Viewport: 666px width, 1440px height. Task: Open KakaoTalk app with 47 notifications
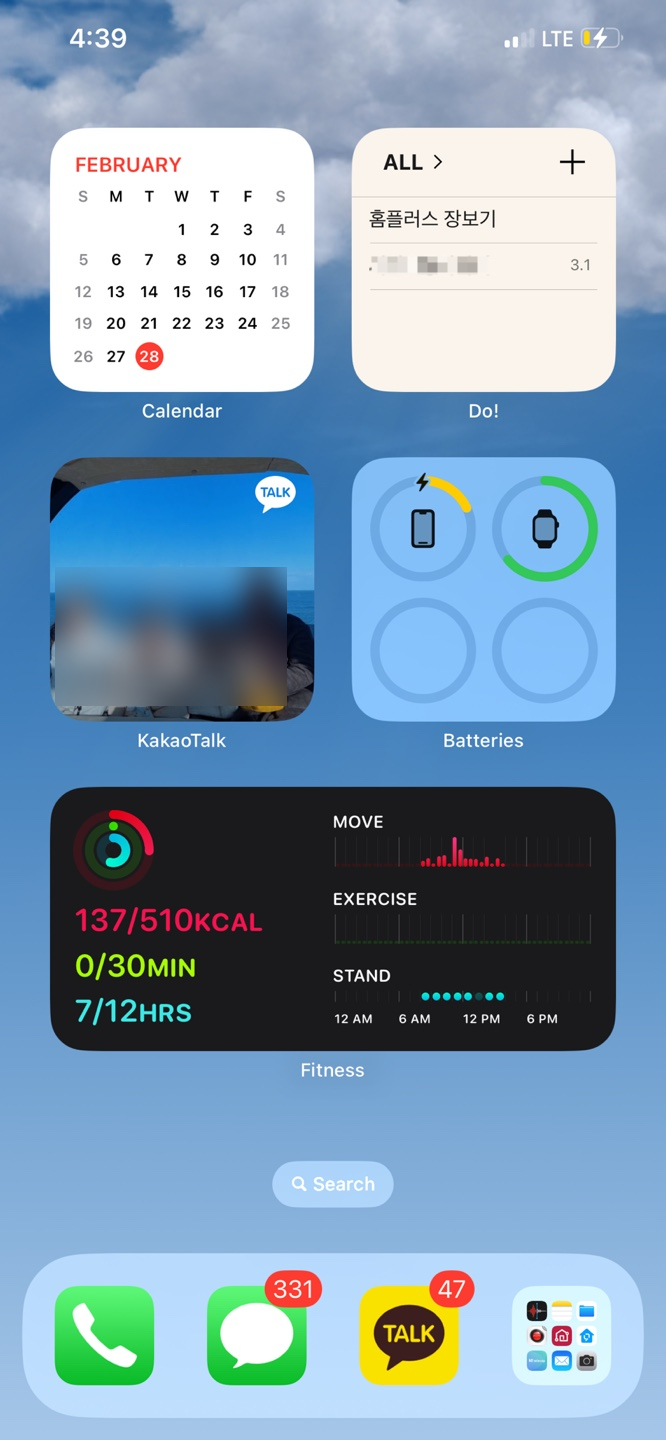coord(409,1335)
